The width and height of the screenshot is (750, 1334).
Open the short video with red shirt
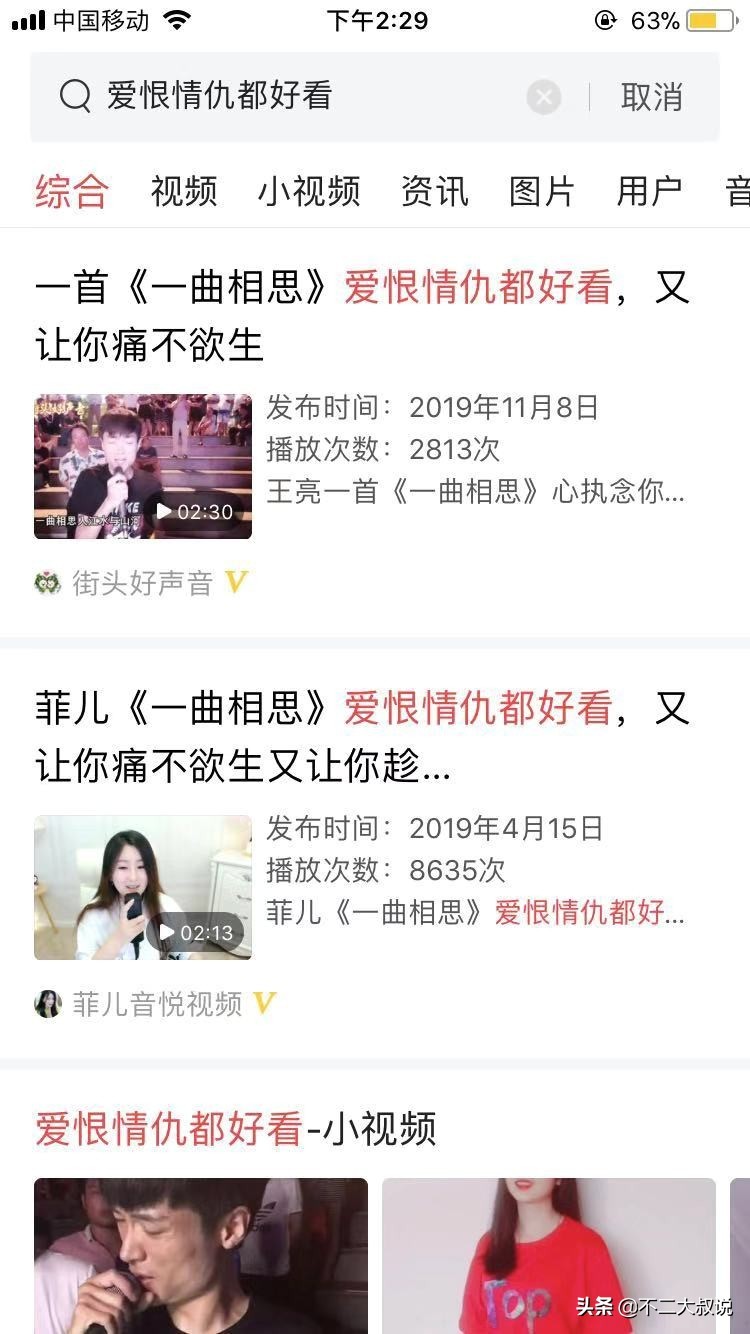point(548,1256)
